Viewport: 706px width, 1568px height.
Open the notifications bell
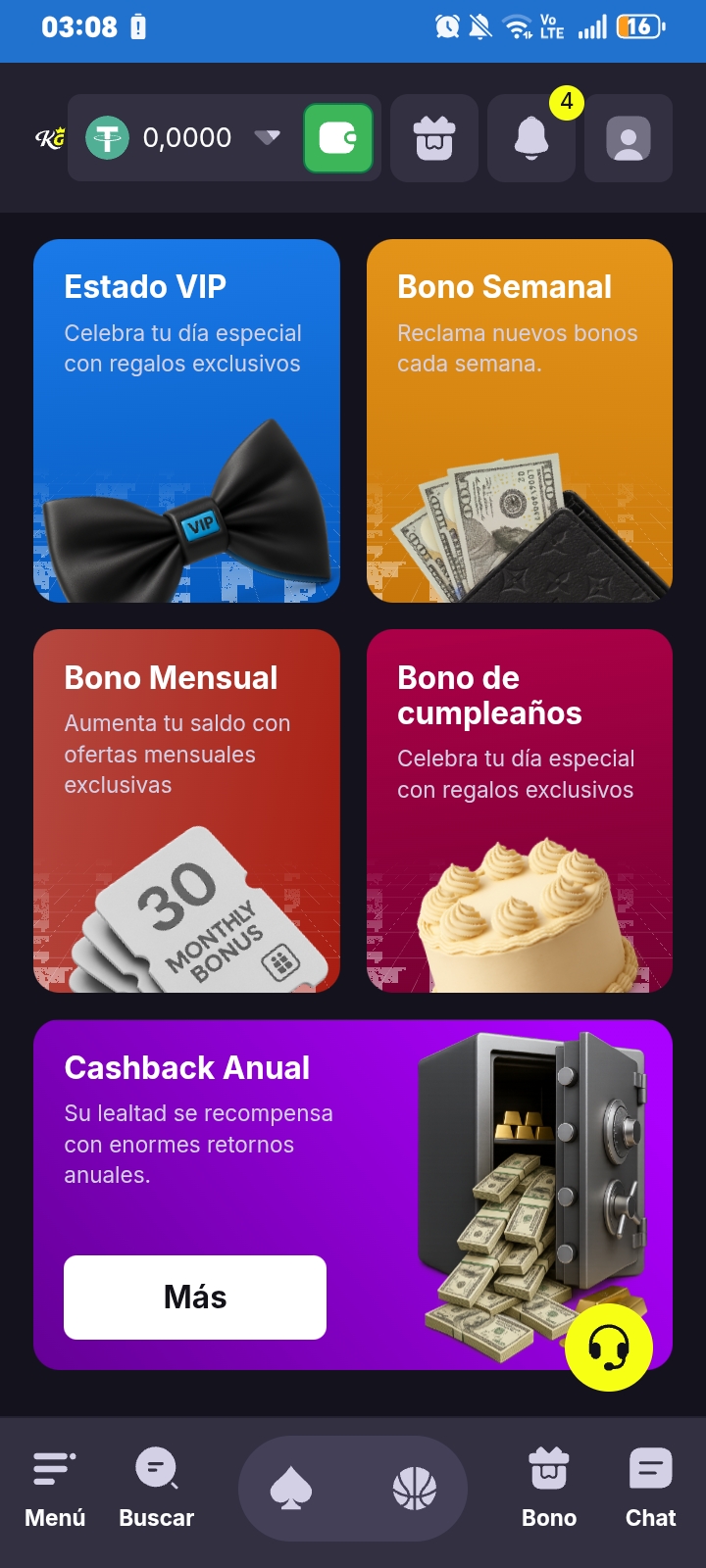531,138
